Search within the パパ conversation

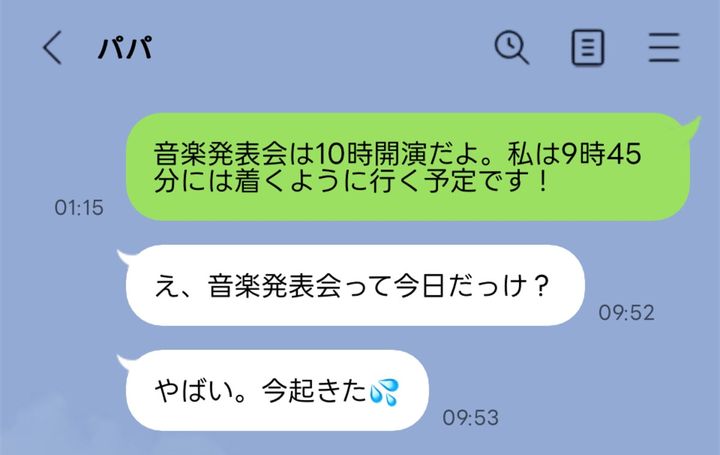pyautogui.click(x=512, y=47)
